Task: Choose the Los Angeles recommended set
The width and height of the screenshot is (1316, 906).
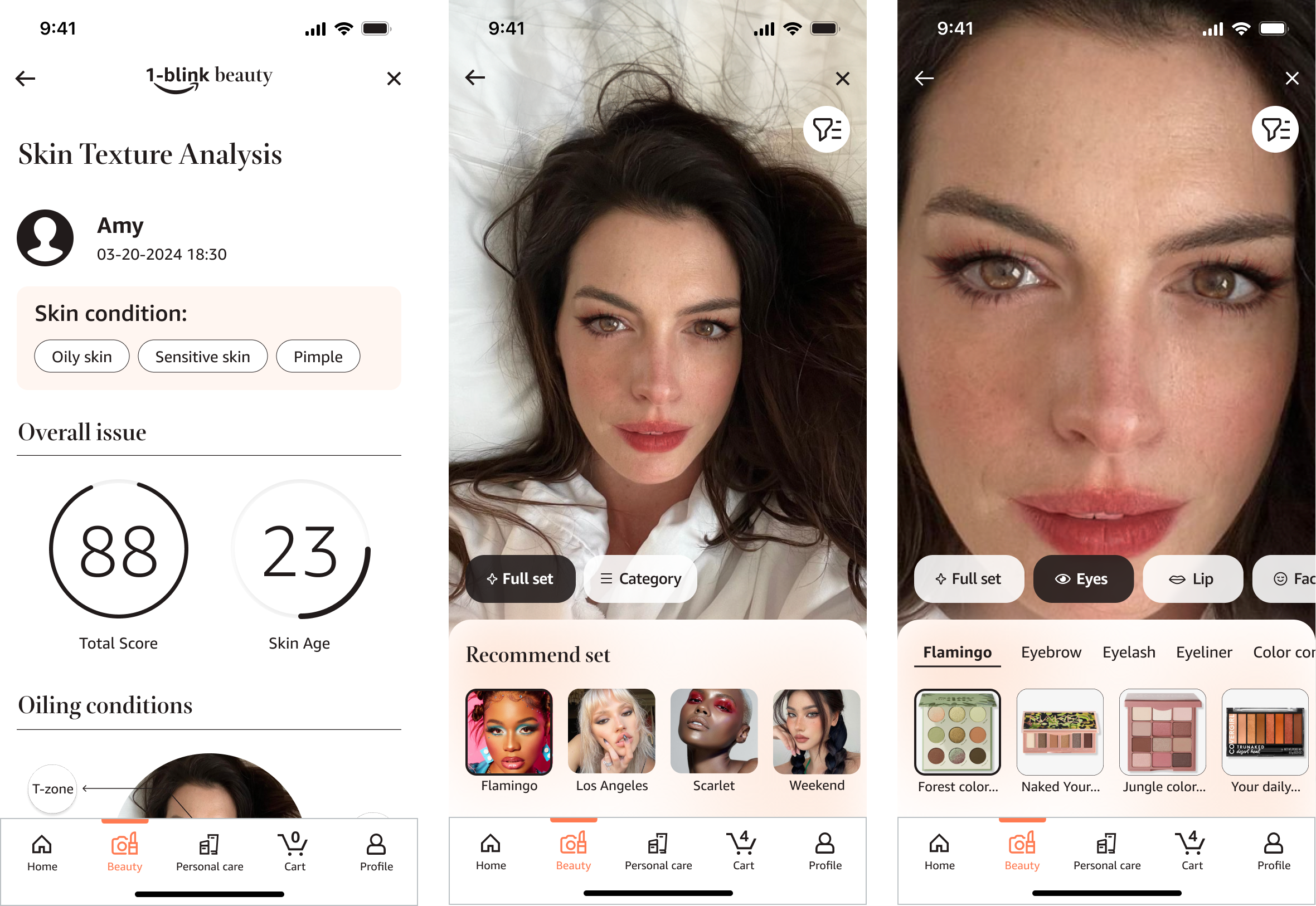Action: pyautogui.click(x=611, y=732)
